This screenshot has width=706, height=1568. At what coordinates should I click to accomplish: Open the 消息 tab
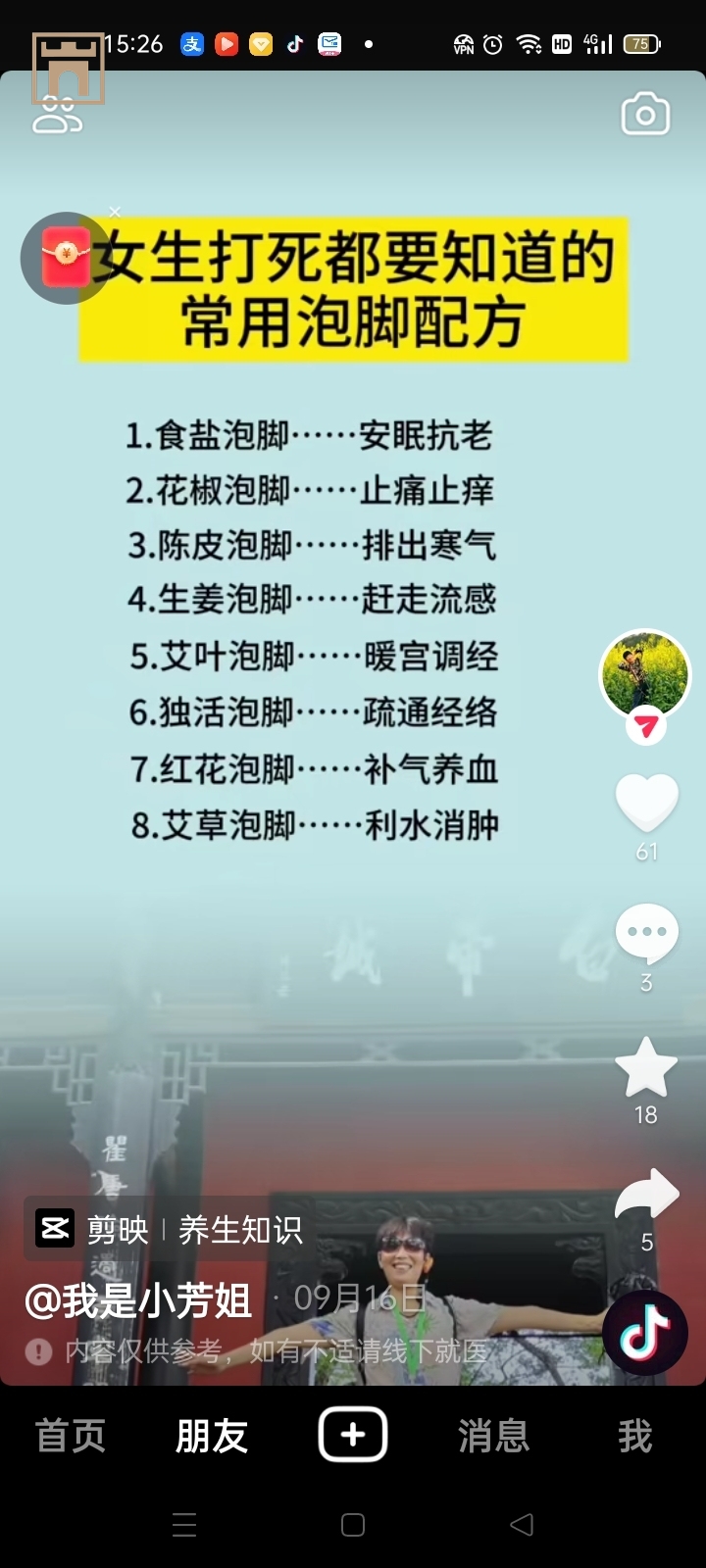click(x=494, y=1436)
